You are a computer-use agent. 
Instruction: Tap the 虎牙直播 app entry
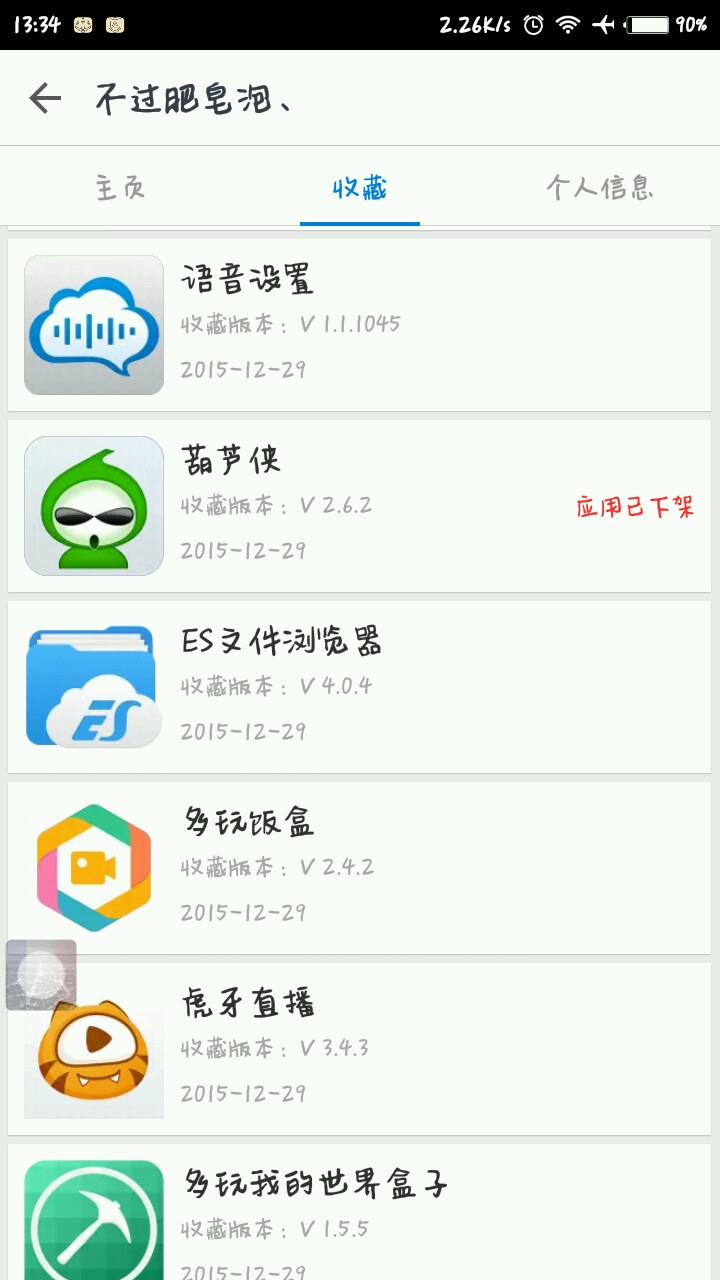(x=360, y=1049)
